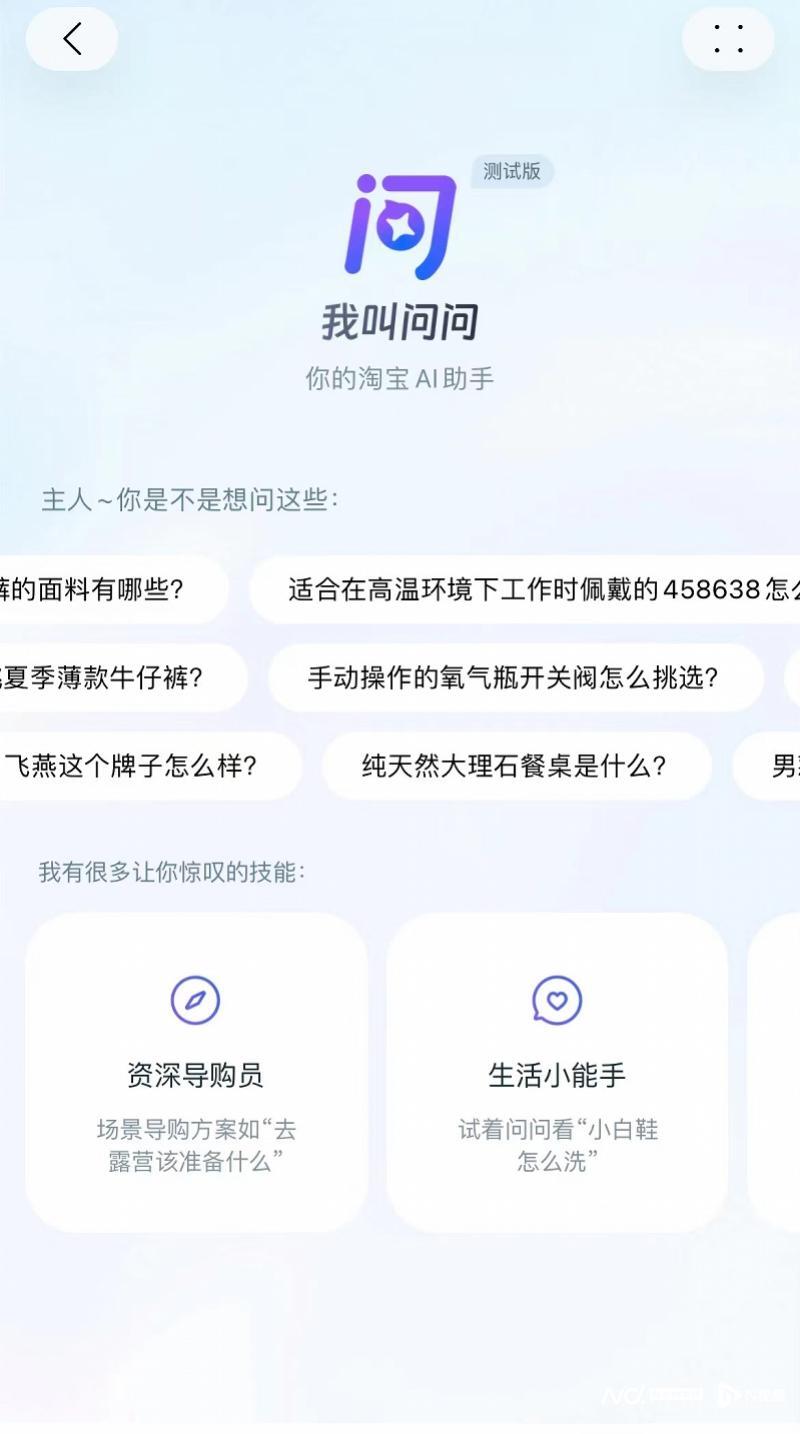Open the 资深导购员 skill card
Viewport: 800px width, 1434px height.
click(196, 1072)
